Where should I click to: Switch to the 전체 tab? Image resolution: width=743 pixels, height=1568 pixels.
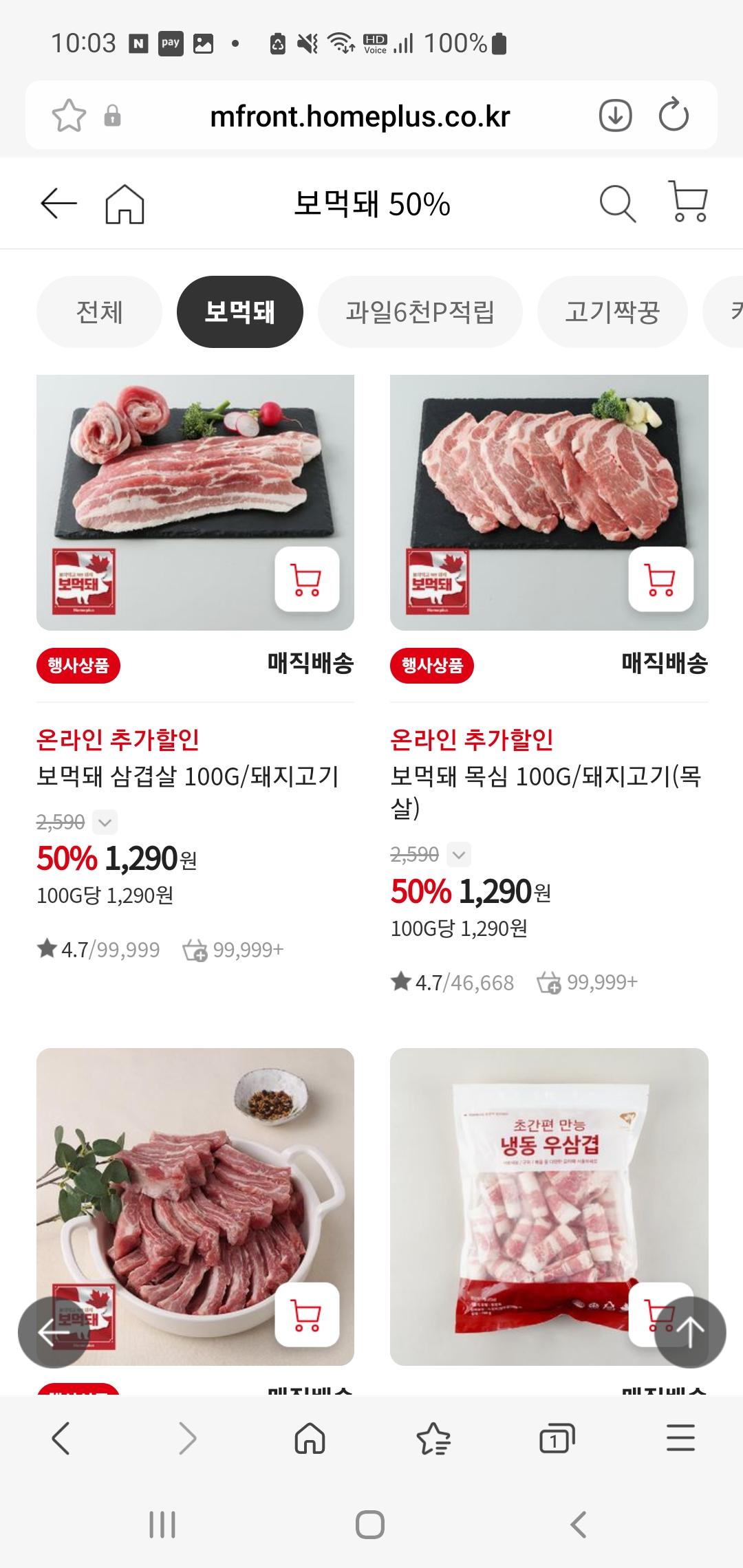(100, 312)
